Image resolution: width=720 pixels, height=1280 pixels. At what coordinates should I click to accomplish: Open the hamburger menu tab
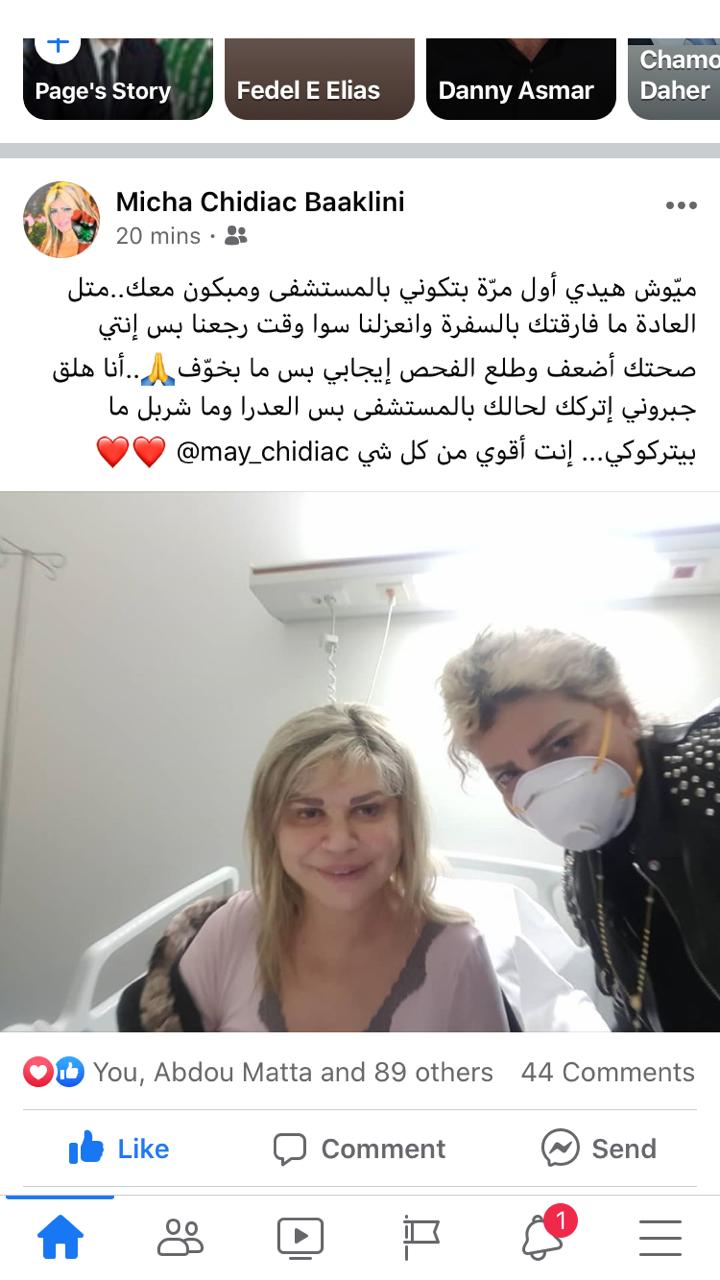660,1237
